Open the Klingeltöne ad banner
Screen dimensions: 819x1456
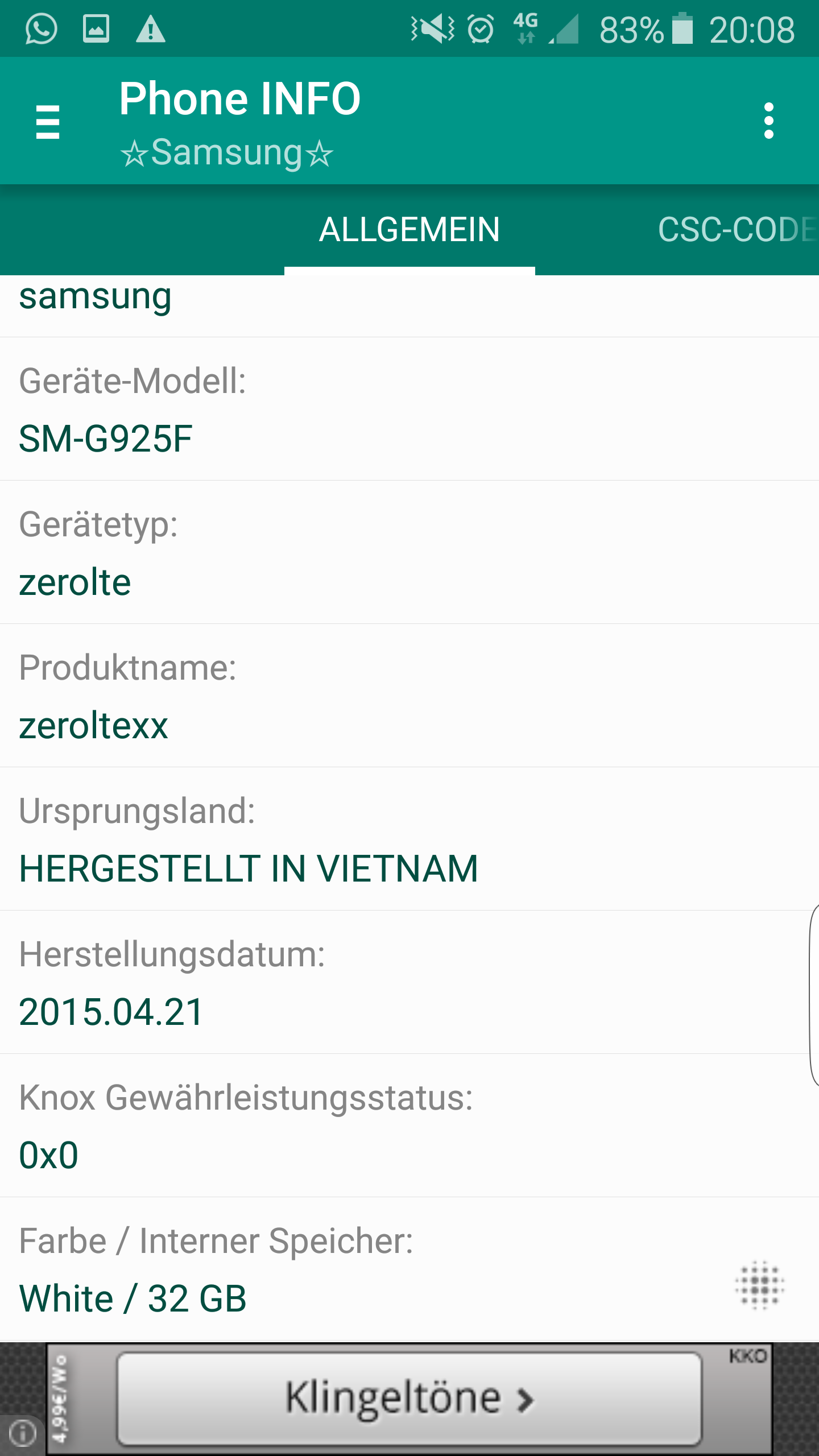409,1399
